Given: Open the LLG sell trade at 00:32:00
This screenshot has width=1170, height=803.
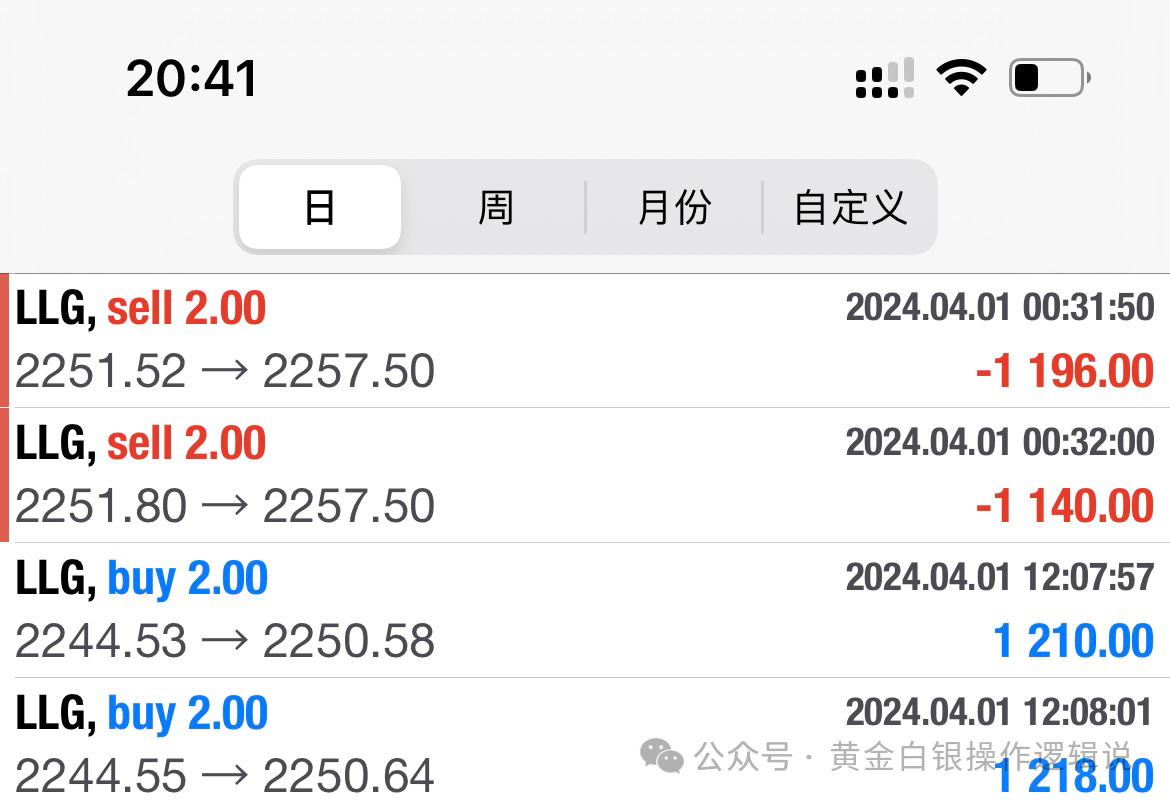Looking at the screenshot, I should [x=585, y=475].
